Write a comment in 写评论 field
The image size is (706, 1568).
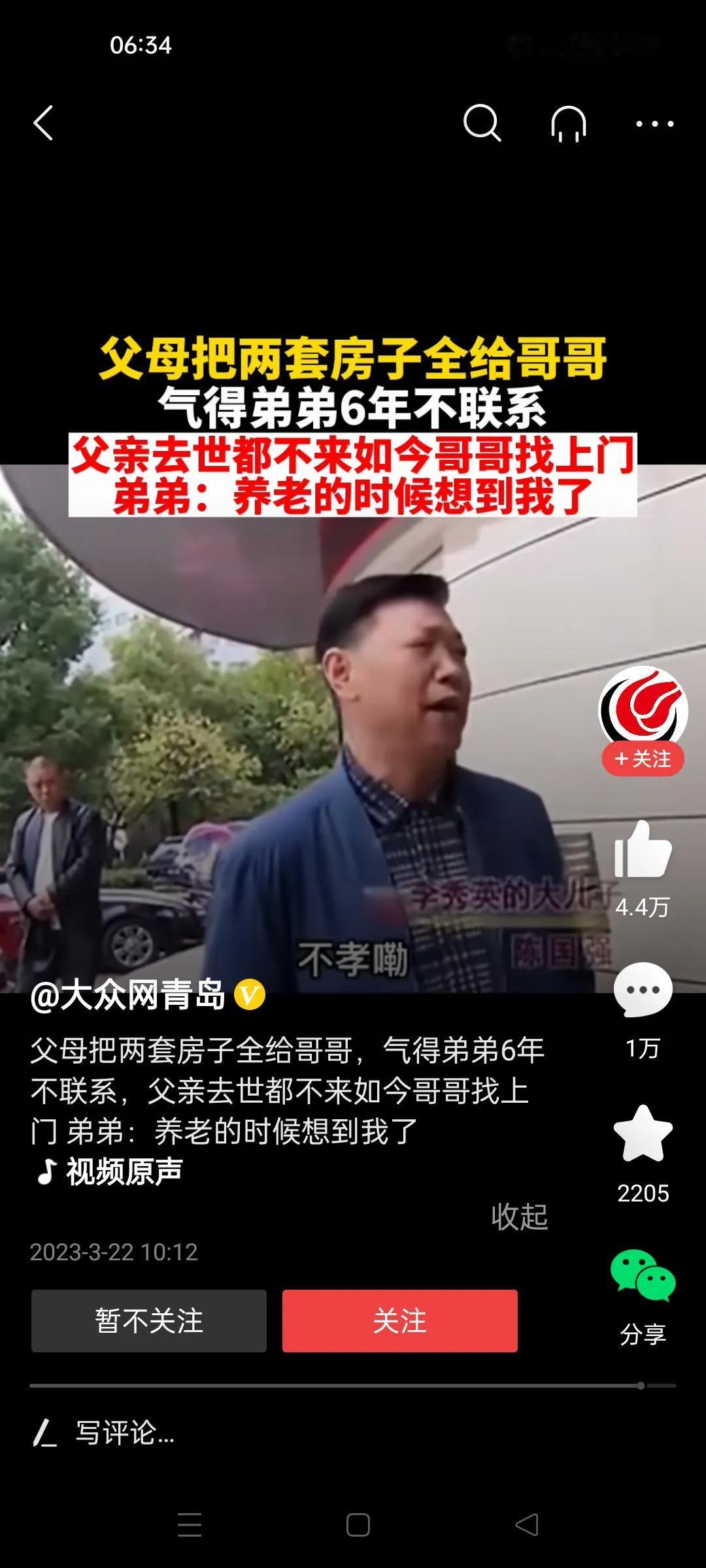[x=124, y=1433]
